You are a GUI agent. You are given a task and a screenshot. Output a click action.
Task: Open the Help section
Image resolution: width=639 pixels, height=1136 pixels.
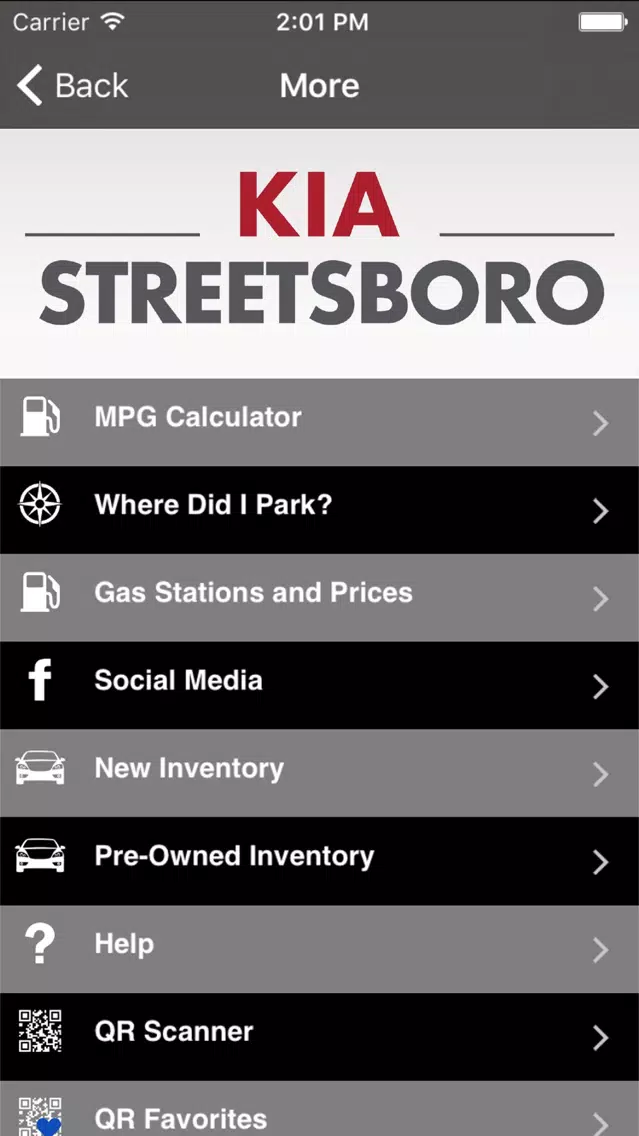pyautogui.click(x=320, y=949)
